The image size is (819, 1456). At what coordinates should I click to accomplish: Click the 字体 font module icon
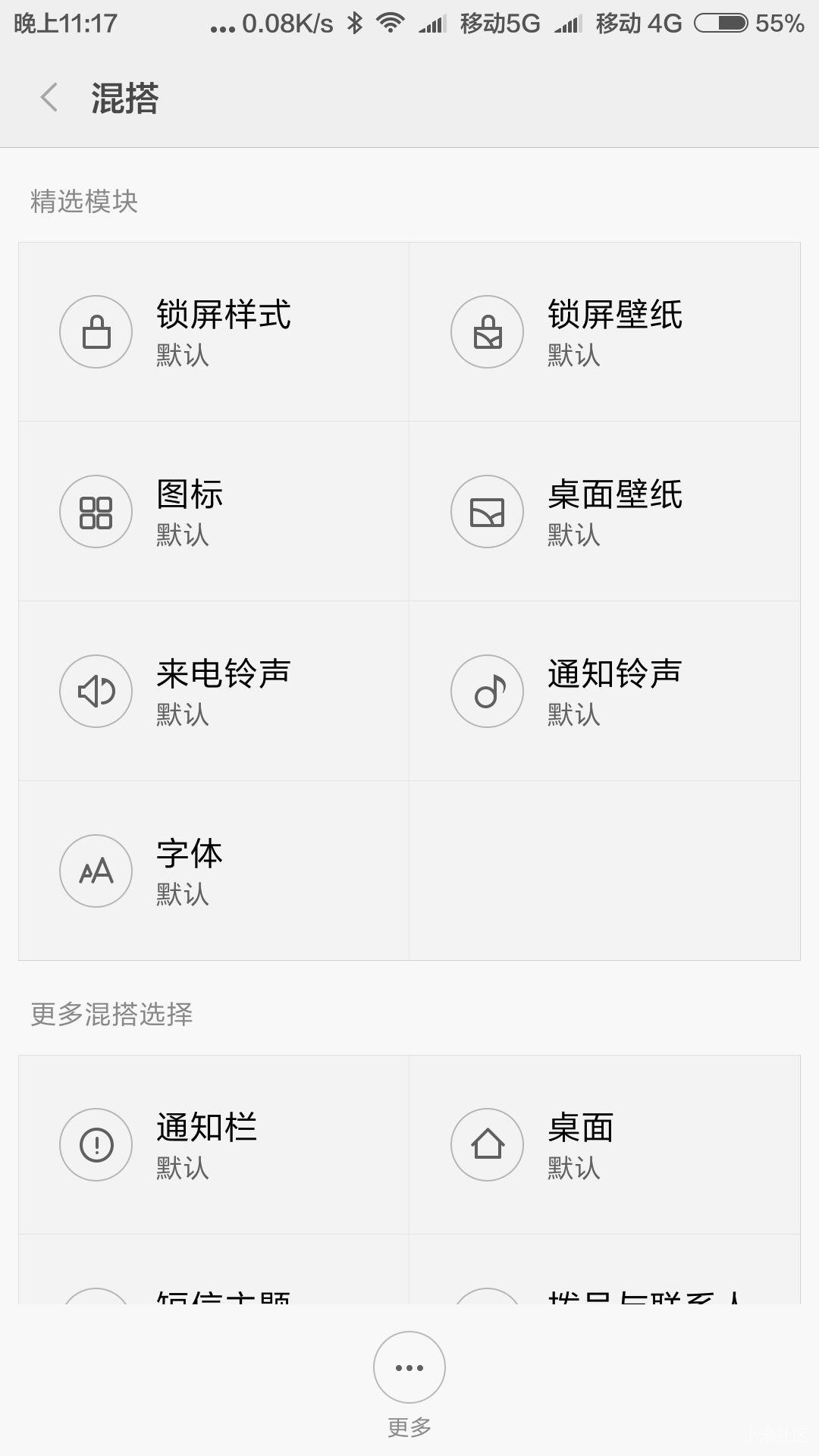[x=96, y=871]
